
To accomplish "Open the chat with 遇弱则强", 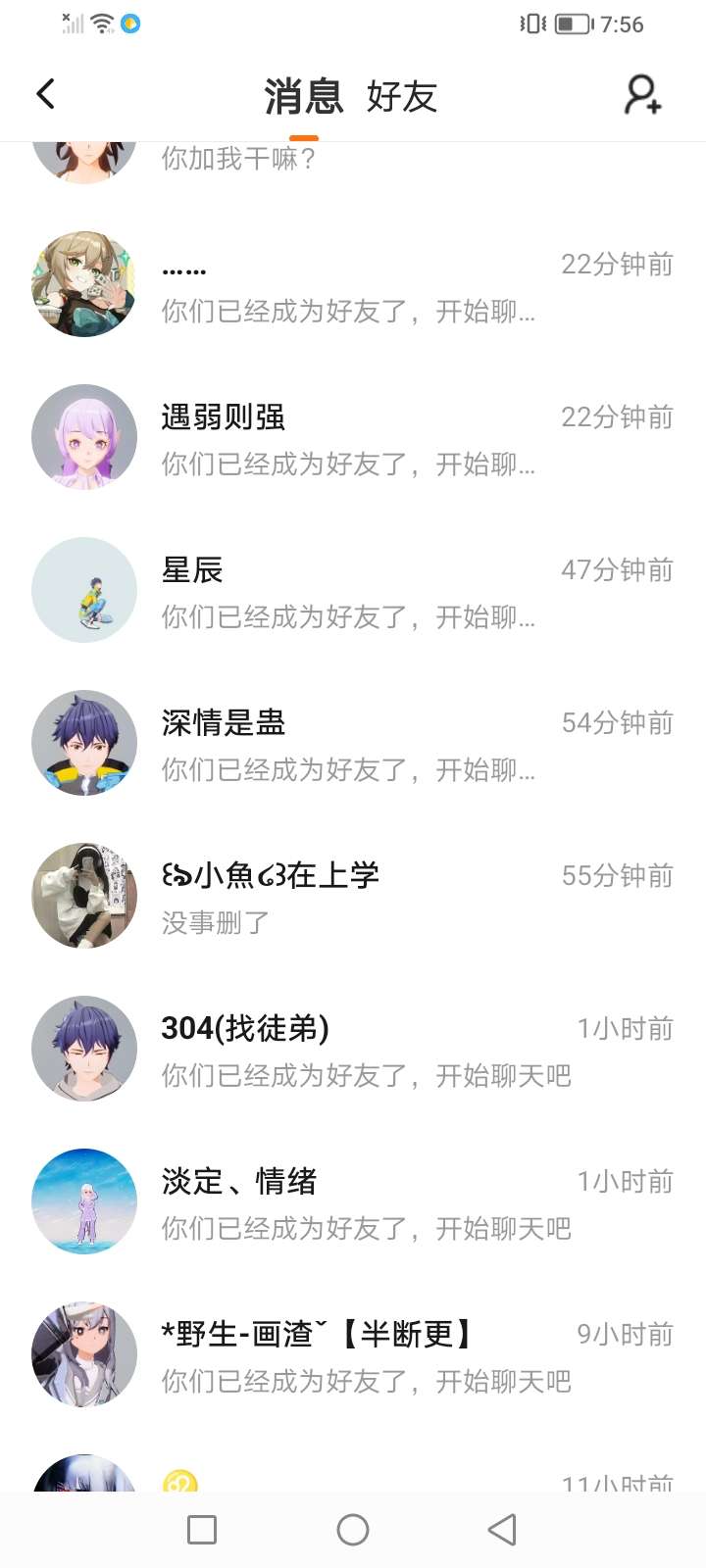I will [353, 438].
